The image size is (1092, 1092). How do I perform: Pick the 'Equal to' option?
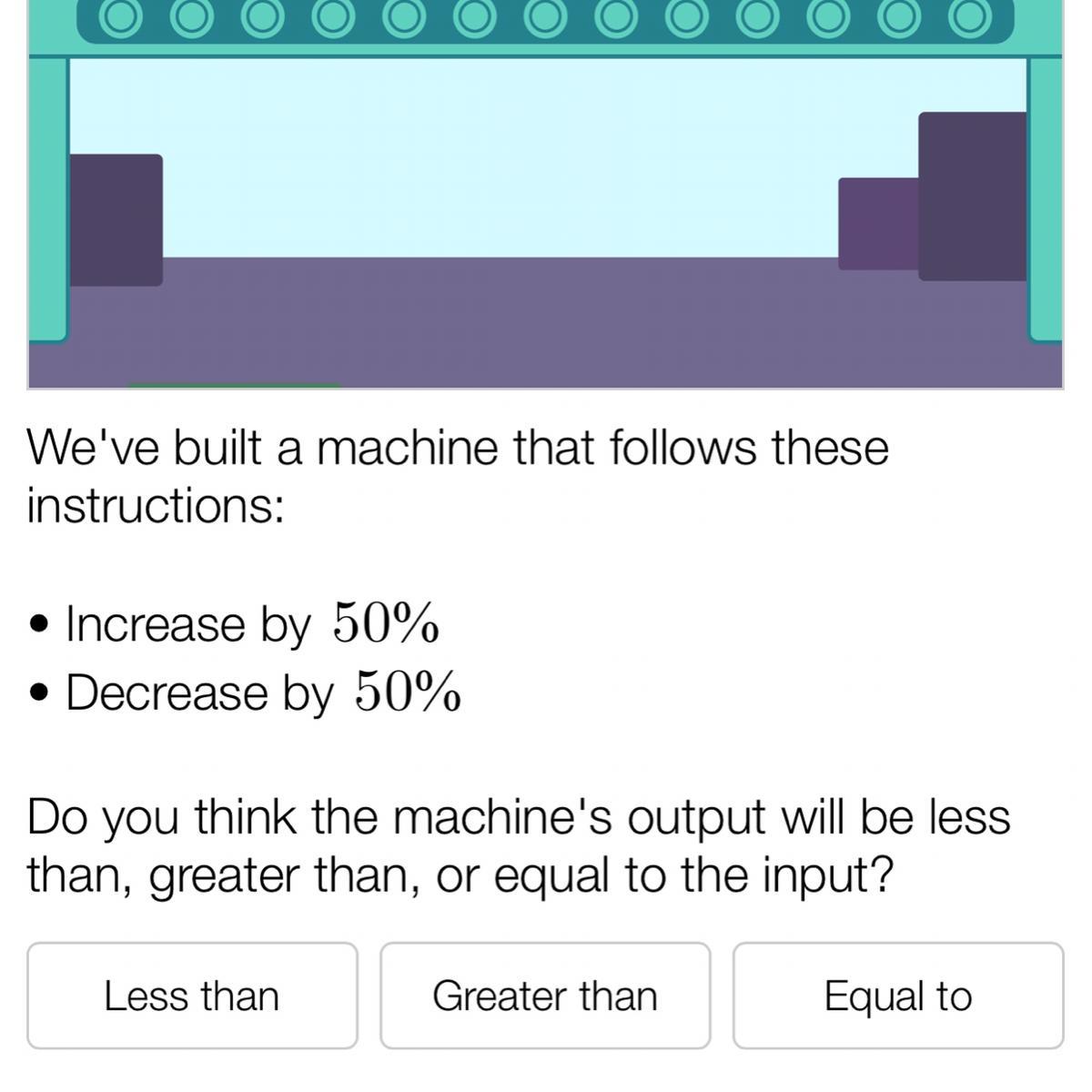click(898, 996)
